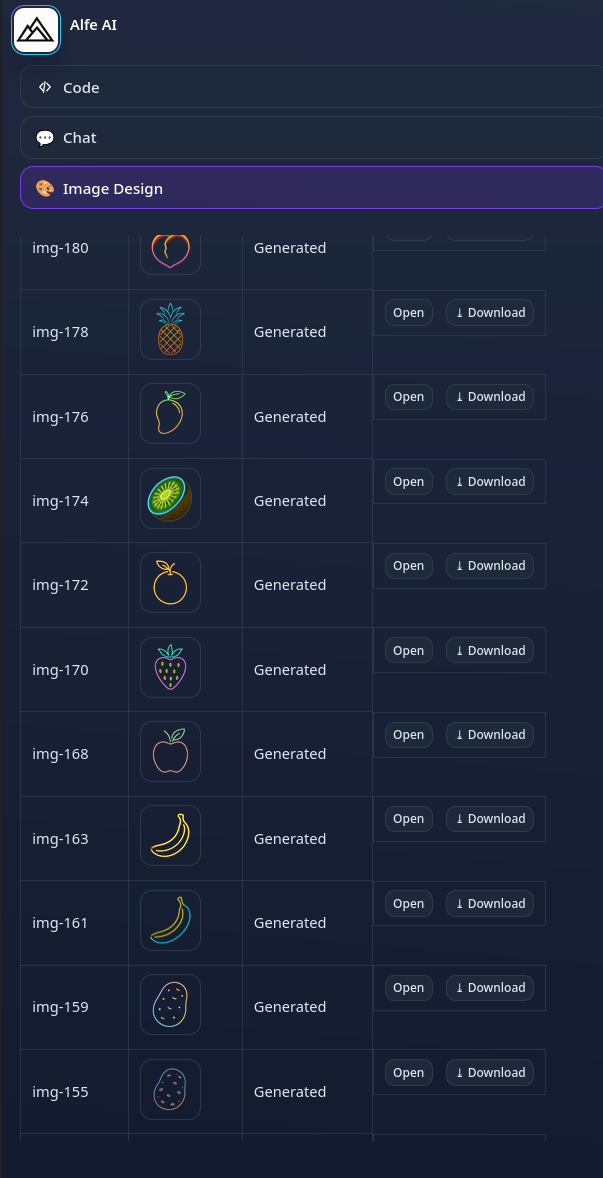Image resolution: width=603 pixels, height=1178 pixels.
Task: Select the Image Design tab
Action: tap(310, 188)
